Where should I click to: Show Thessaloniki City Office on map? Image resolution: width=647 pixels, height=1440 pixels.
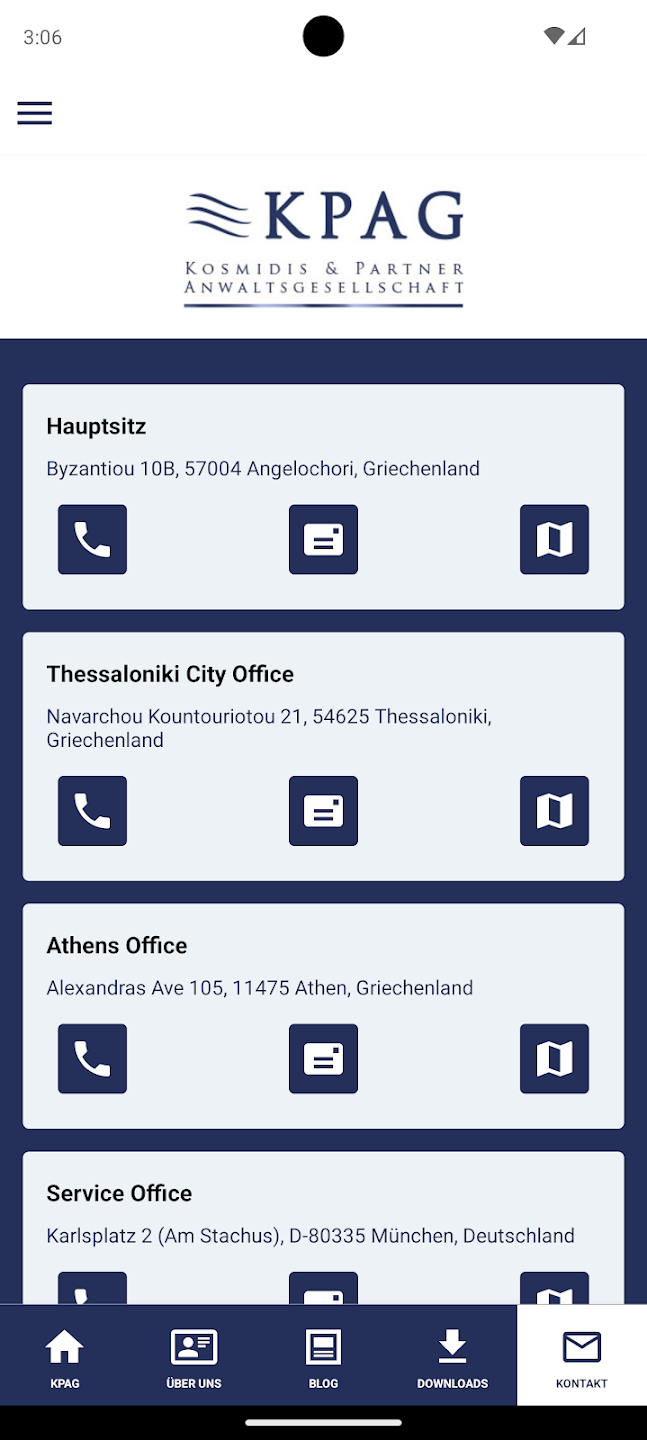click(554, 811)
